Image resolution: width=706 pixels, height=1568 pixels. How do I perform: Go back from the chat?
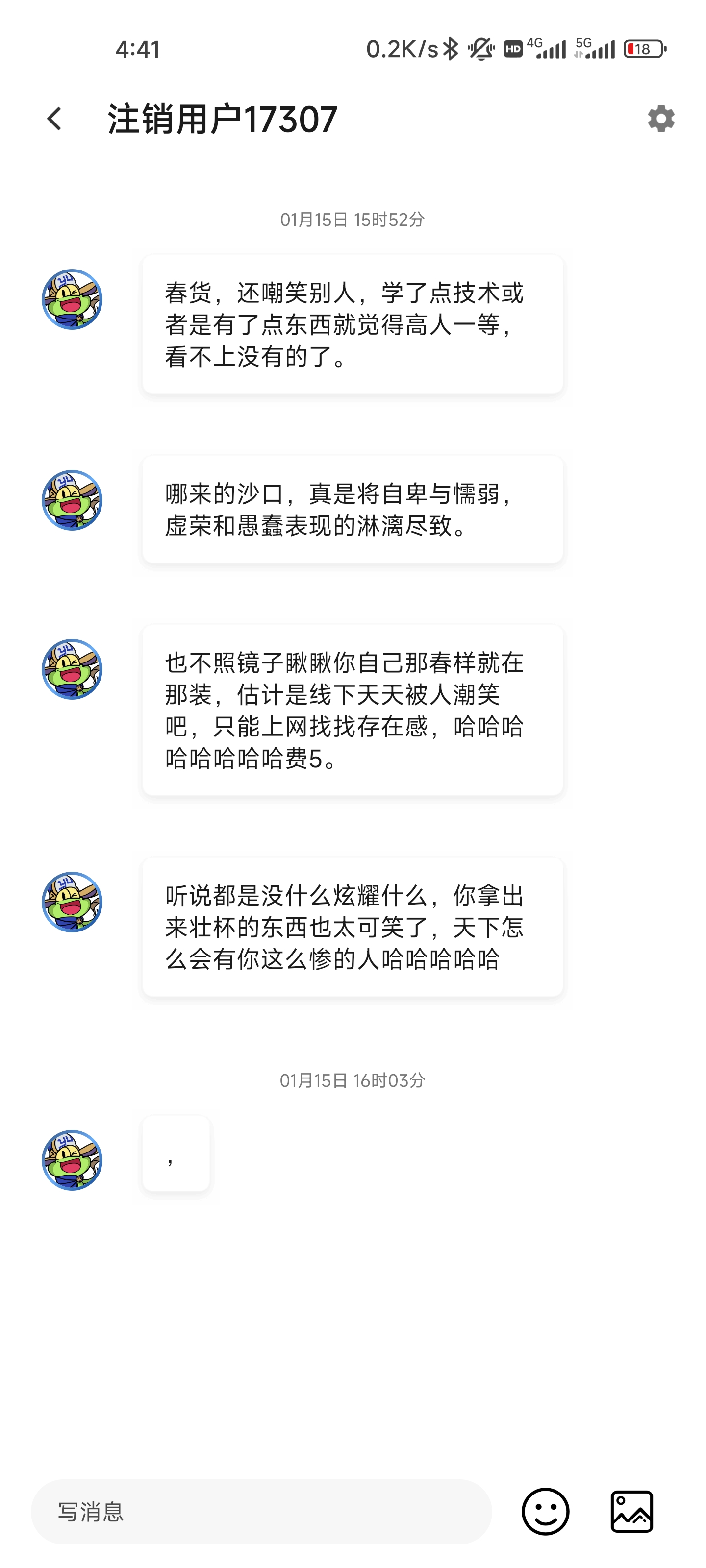coord(54,119)
